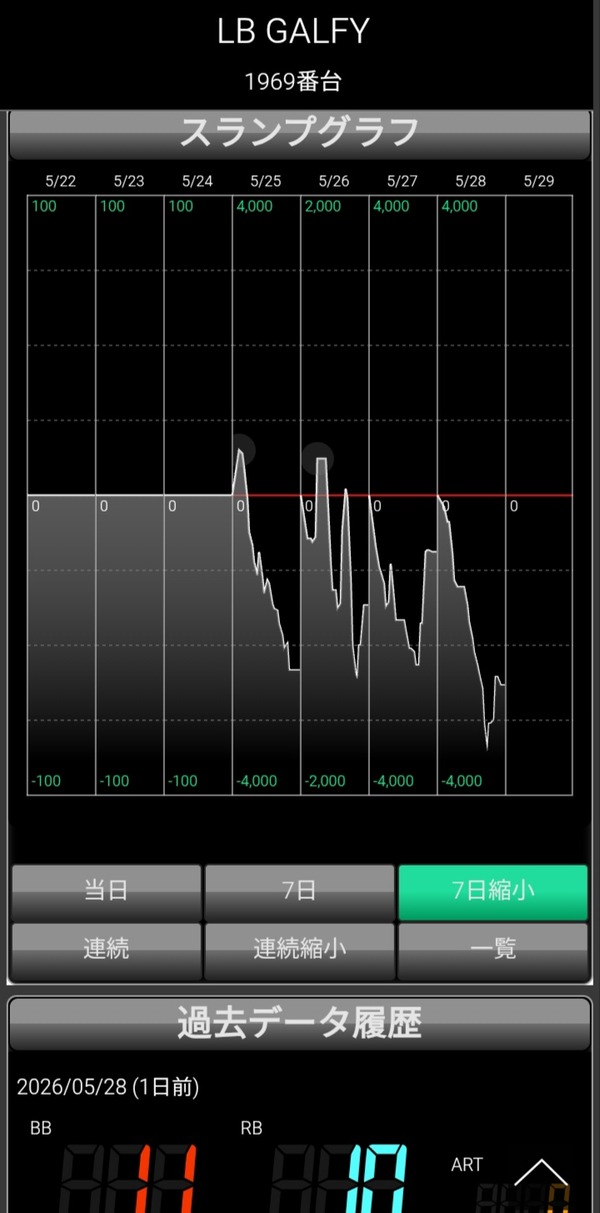This screenshot has width=600, height=1213.
Task: Select the 当日 graph view
Action: click(106, 892)
